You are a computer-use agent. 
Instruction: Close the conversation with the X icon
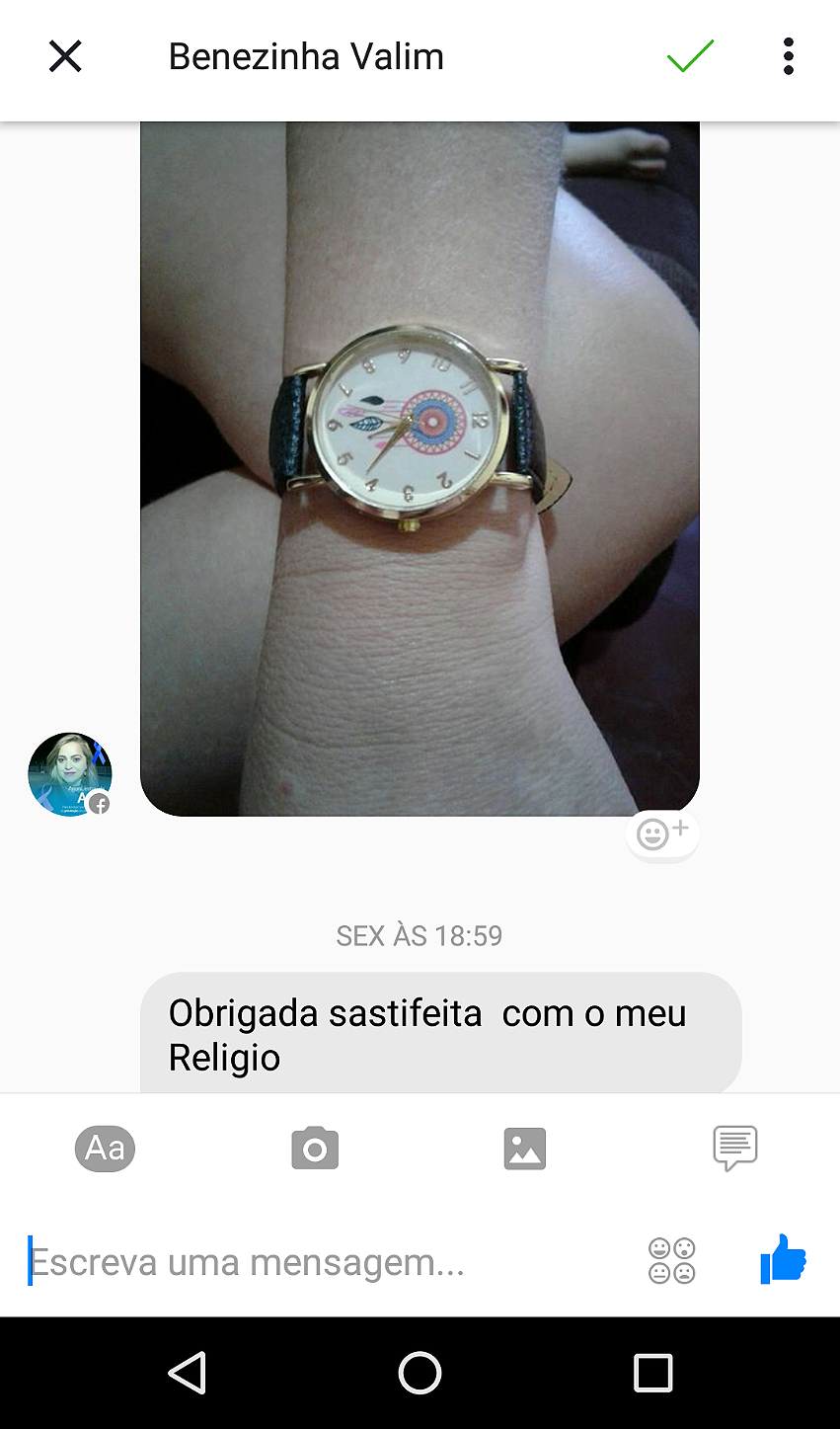[x=65, y=56]
